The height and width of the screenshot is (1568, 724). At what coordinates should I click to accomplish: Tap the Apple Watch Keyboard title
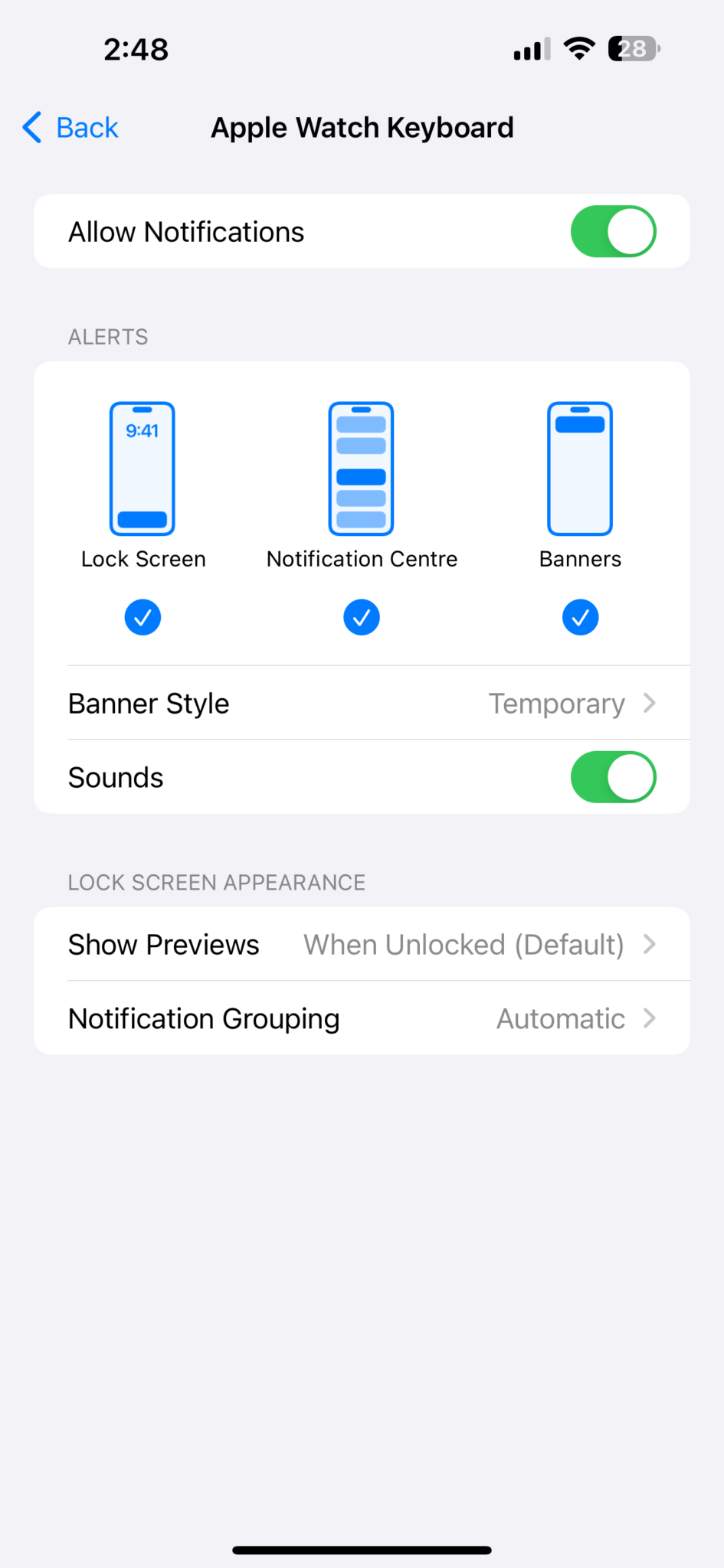[362, 127]
